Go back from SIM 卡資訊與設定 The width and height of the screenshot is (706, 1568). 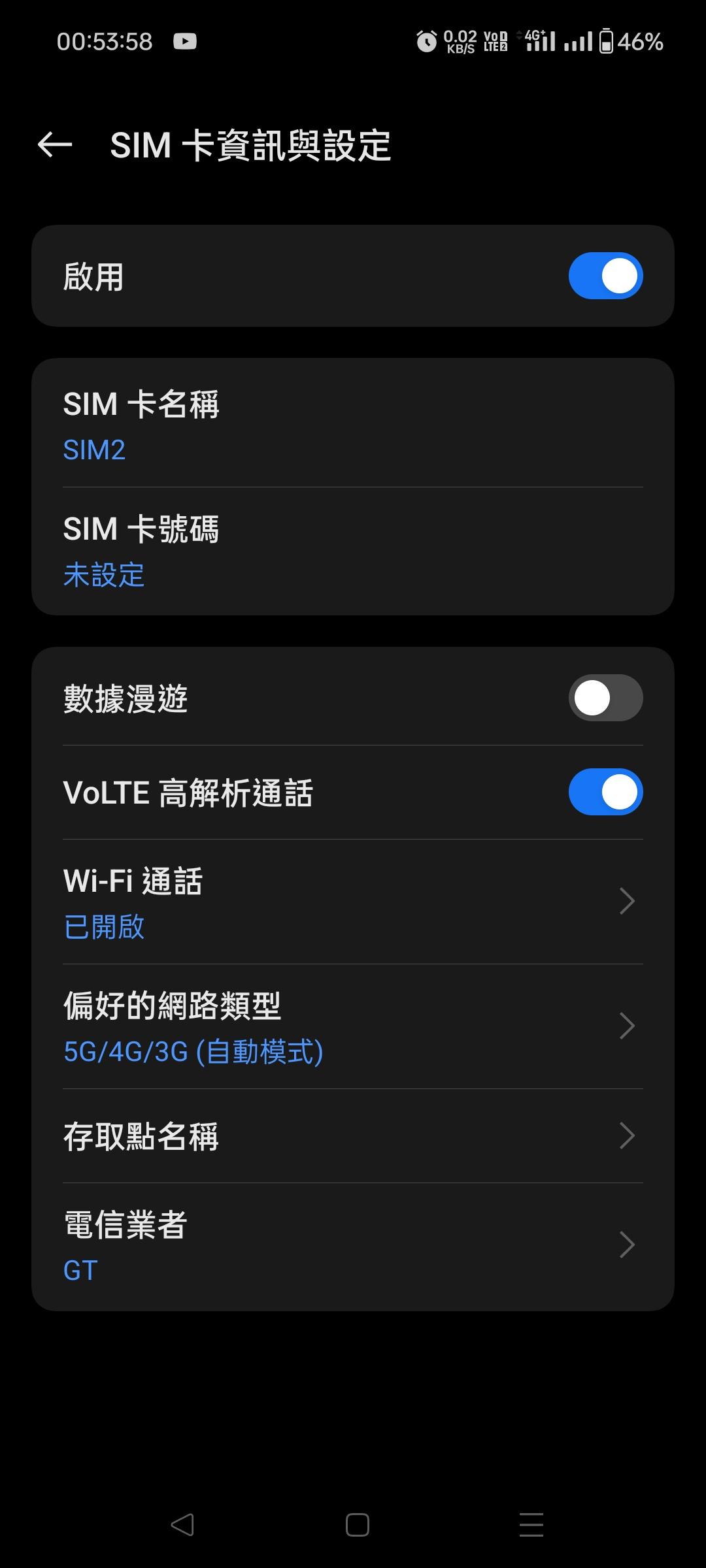tap(55, 145)
